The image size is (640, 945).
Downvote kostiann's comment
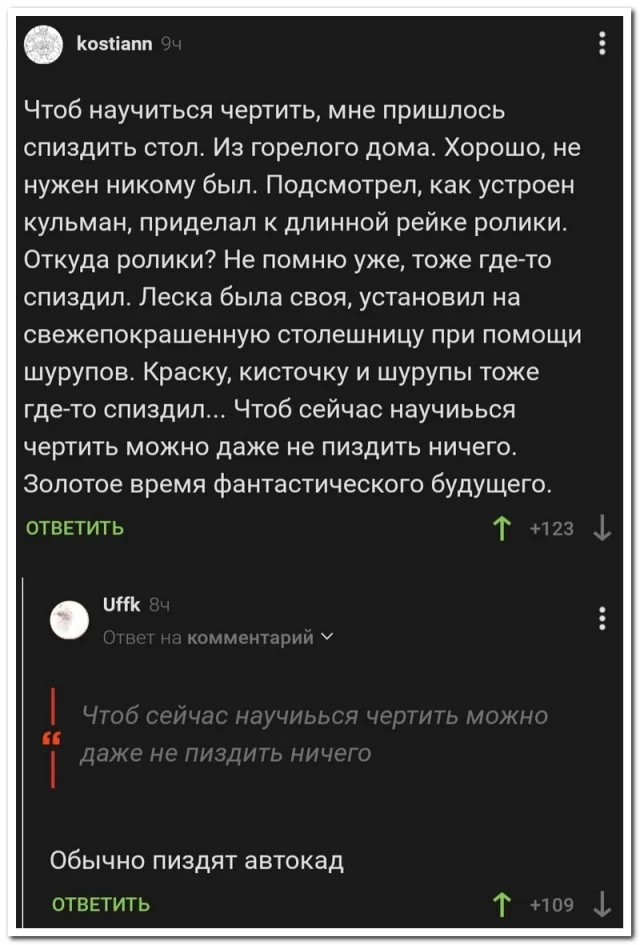click(x=602, y=529)
